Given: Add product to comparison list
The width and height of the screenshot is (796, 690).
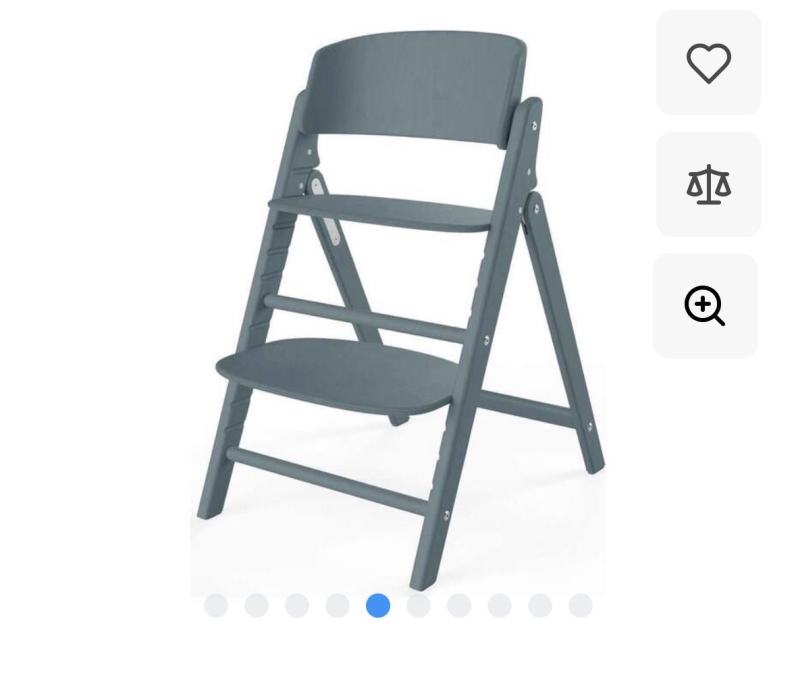Looking at the screenshot, I should coord(708,185).
